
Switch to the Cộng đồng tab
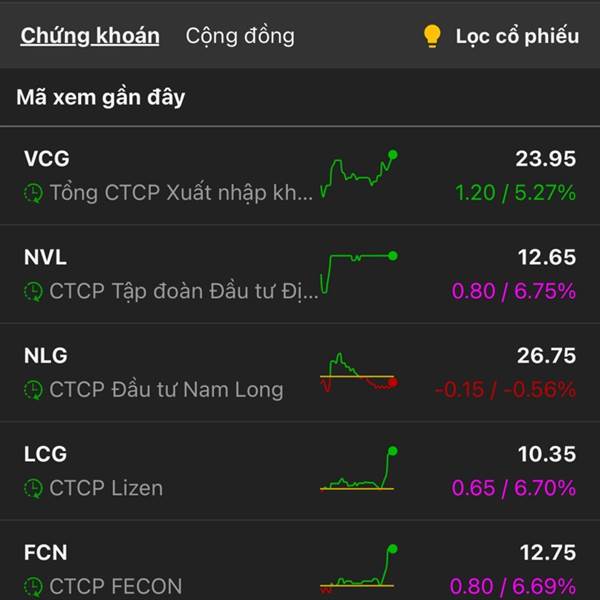(x=240, y=36)
